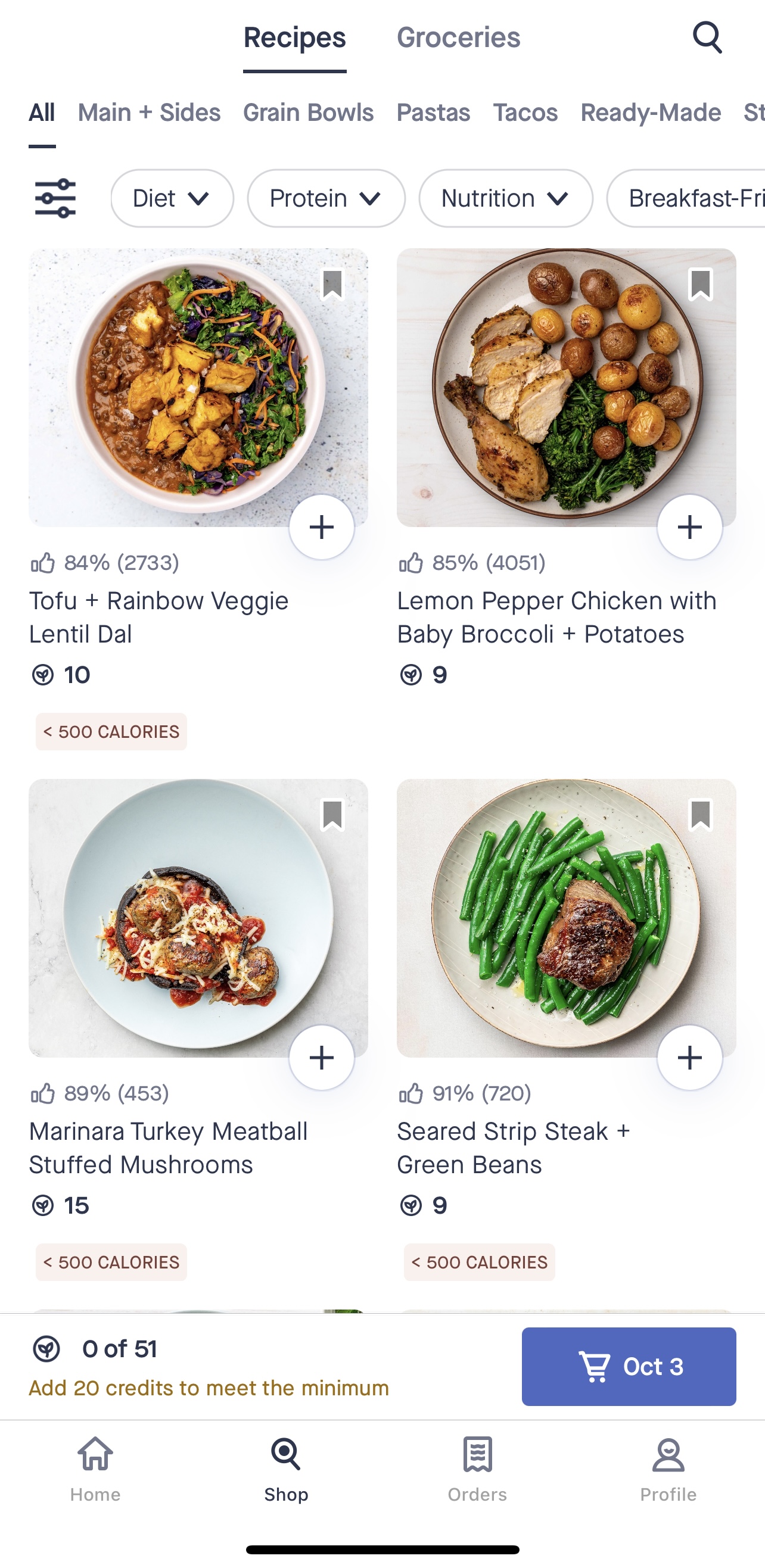Select the Grain Bowls category
Image resolution: width=765 pixels, height=1568 pixels.
pos(308,112)
